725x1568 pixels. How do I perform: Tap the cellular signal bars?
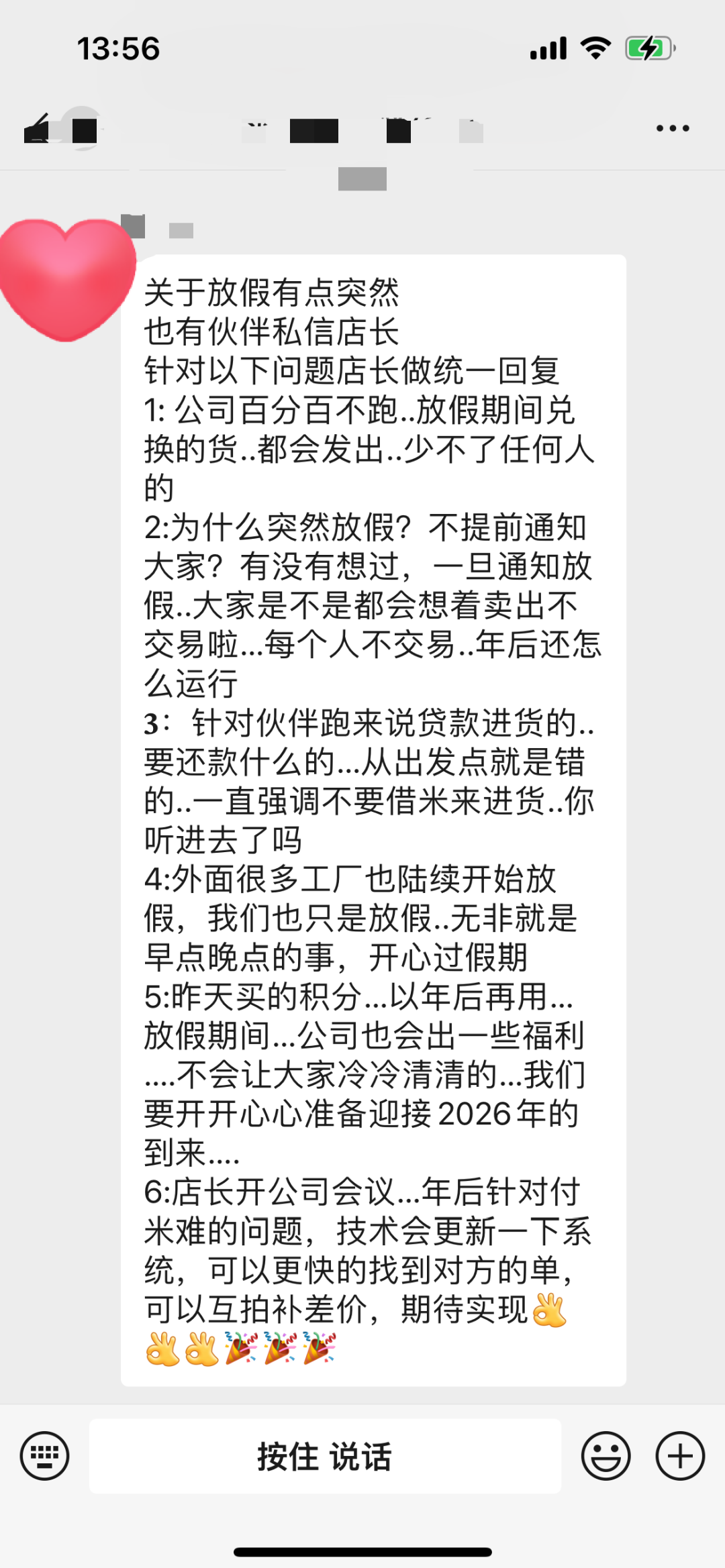pos(547,46)
